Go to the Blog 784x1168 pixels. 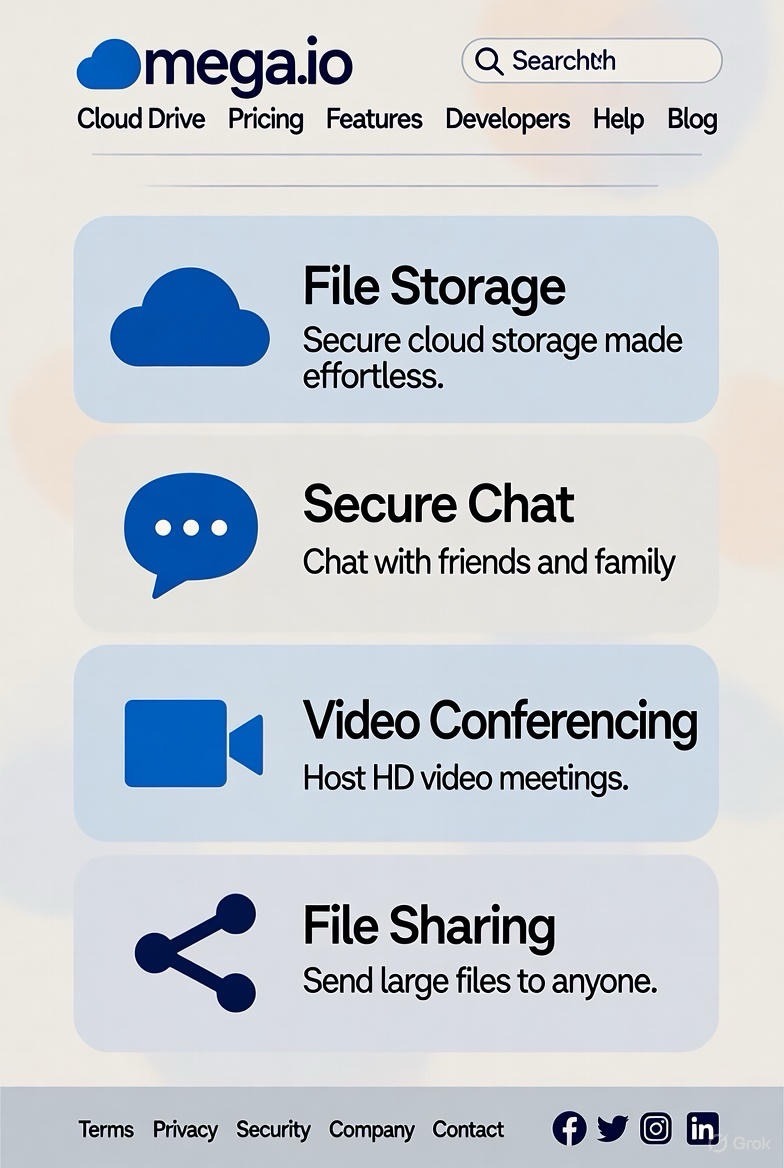click(692, 119)
